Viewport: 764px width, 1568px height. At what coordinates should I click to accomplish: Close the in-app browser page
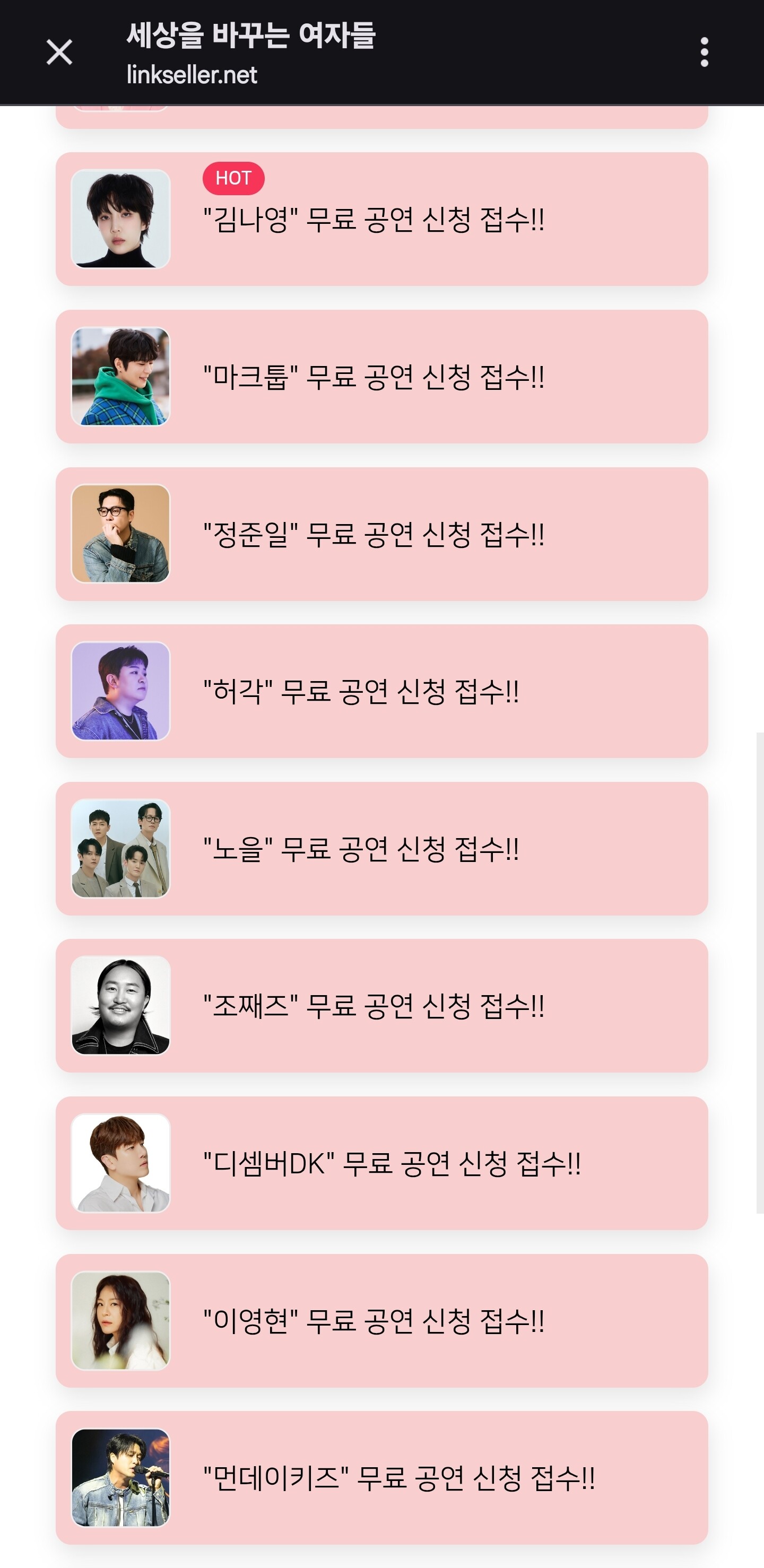tap(59, 53)
